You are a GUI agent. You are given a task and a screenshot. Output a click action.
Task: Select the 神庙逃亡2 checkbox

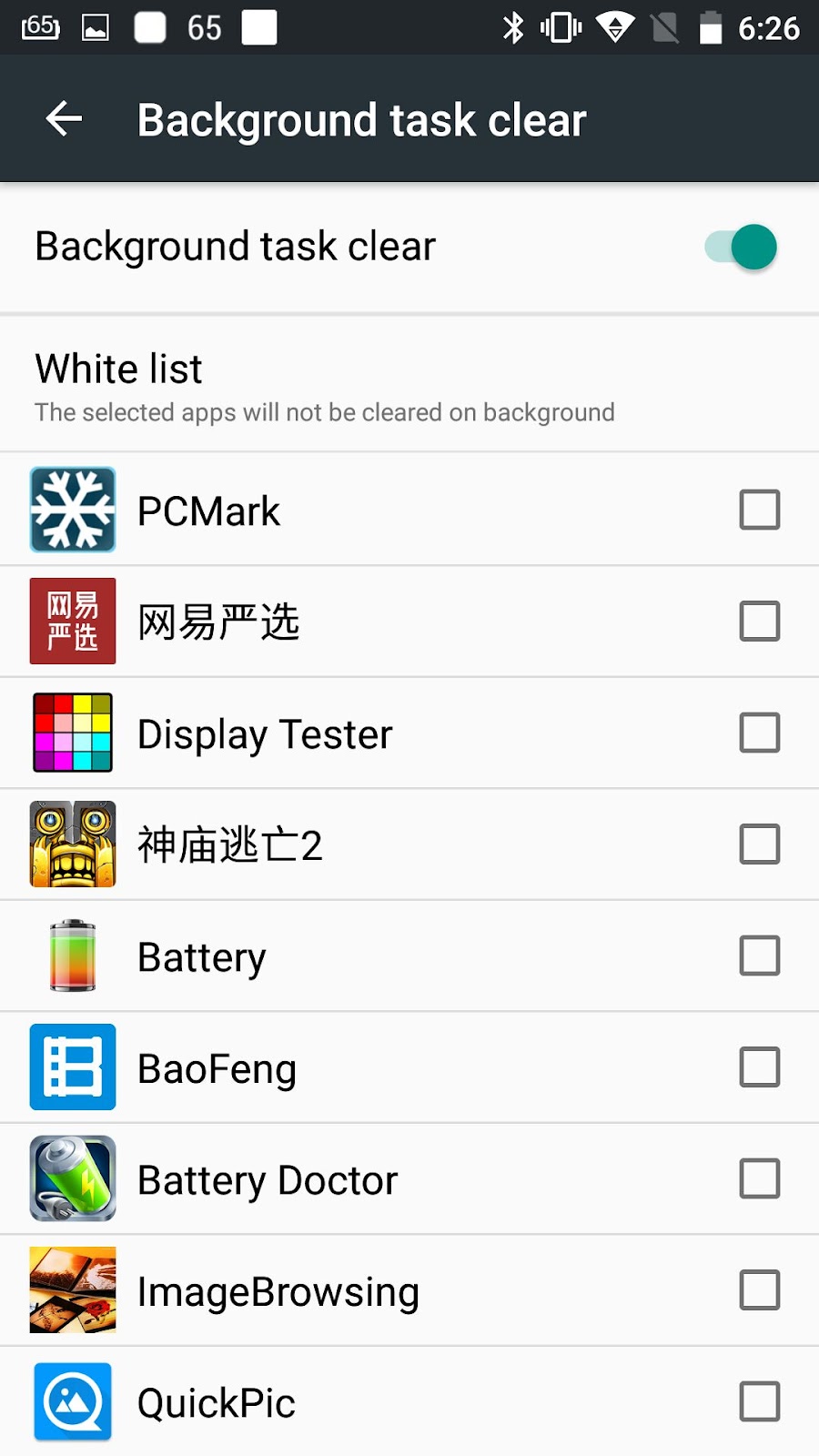[759, 844]
